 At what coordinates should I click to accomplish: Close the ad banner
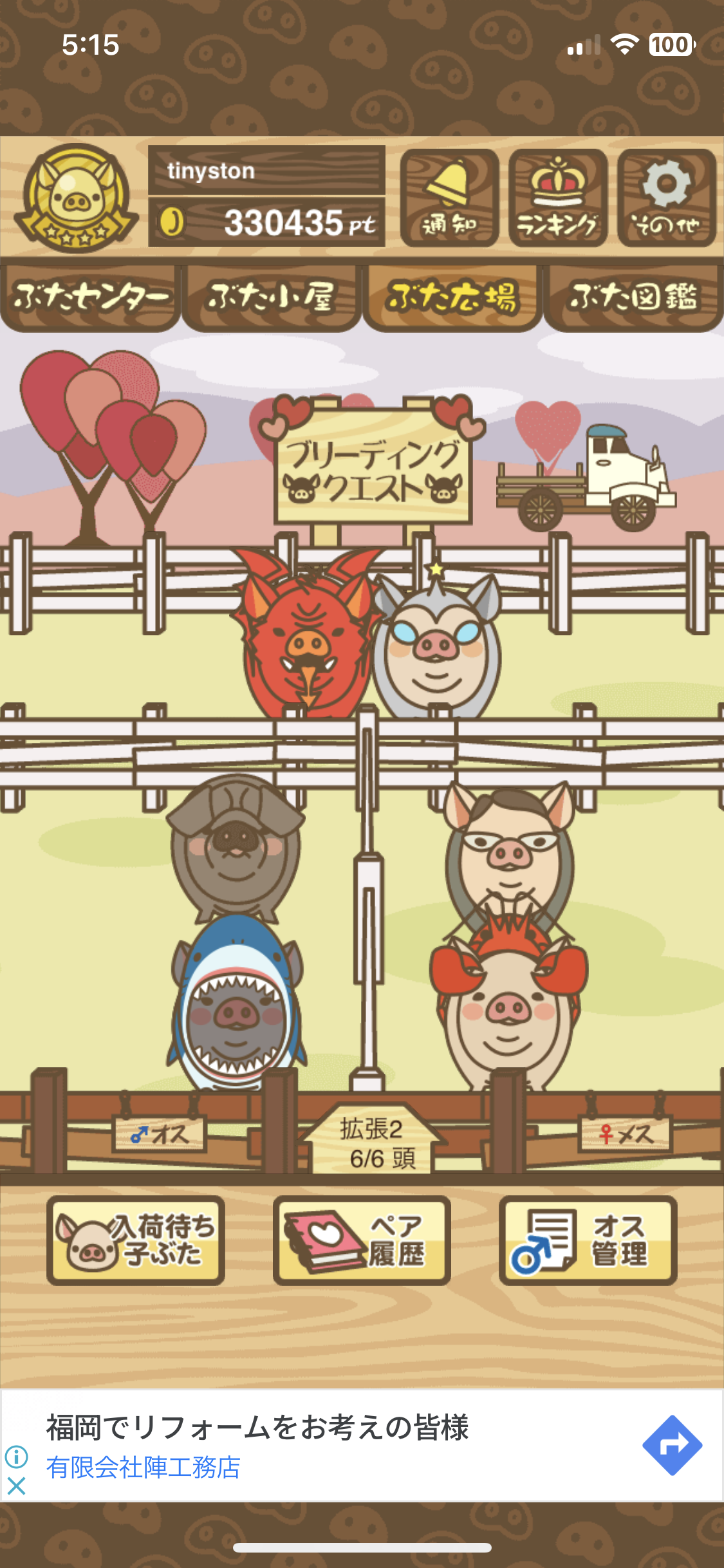tap(16, 1486)
